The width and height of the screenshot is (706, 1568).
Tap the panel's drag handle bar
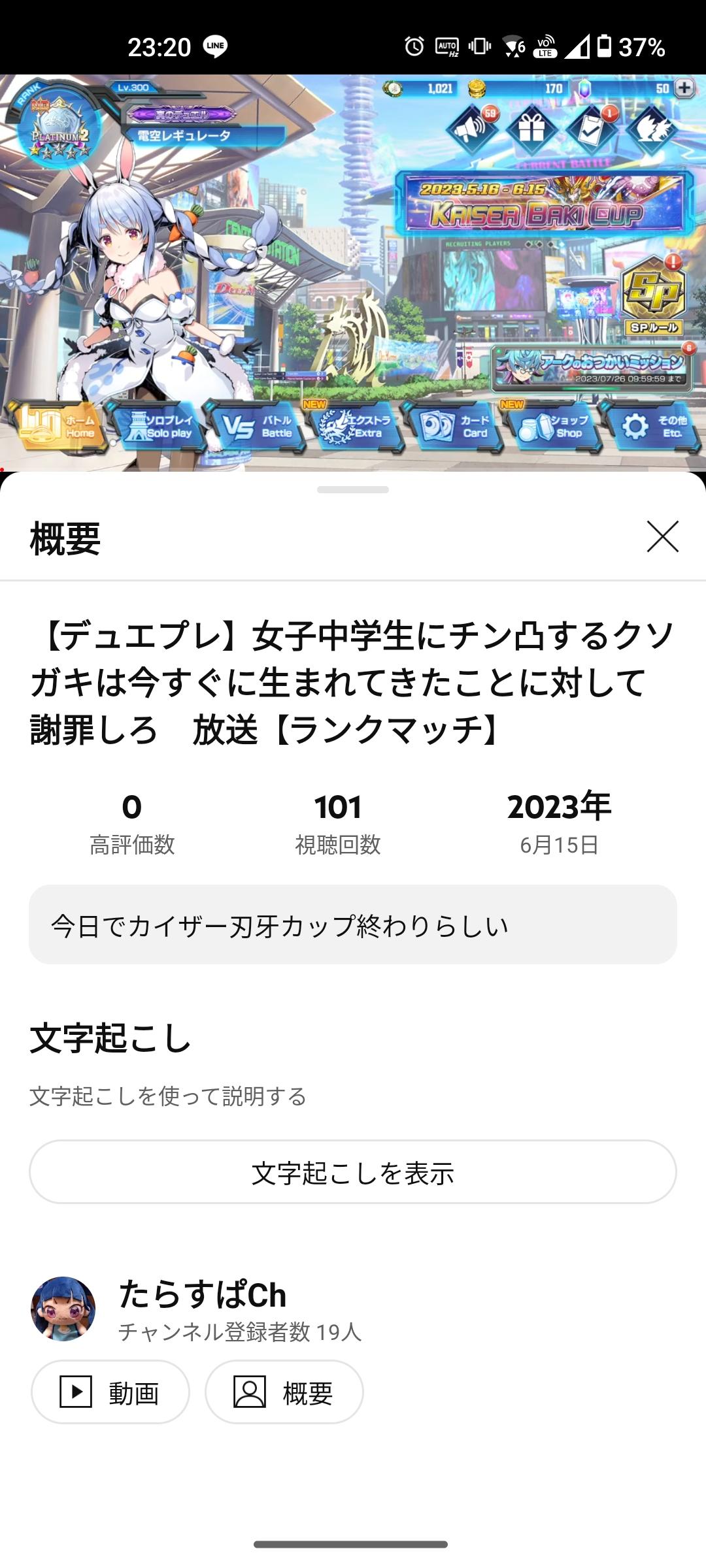[x=353, y=489]
